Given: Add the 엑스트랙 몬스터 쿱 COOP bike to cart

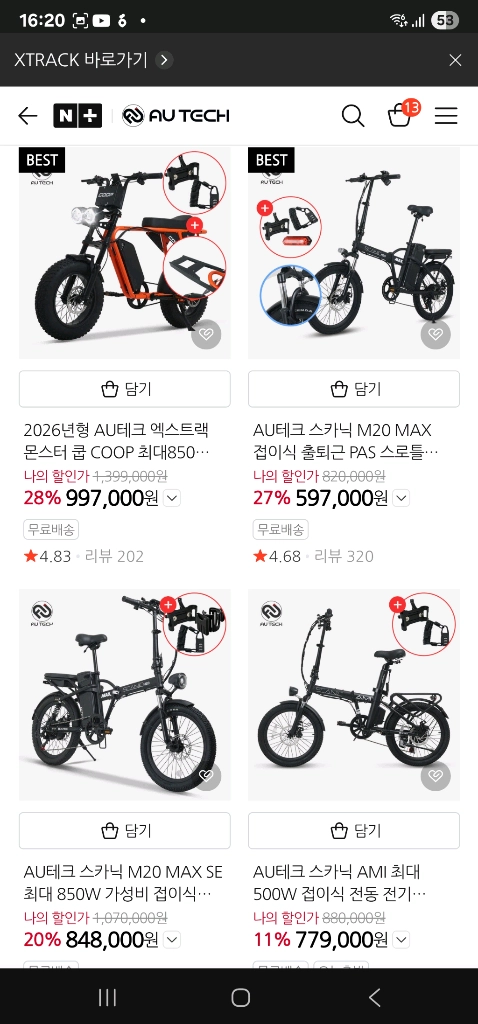Looking at the screenshot, I should coord(125,389).
